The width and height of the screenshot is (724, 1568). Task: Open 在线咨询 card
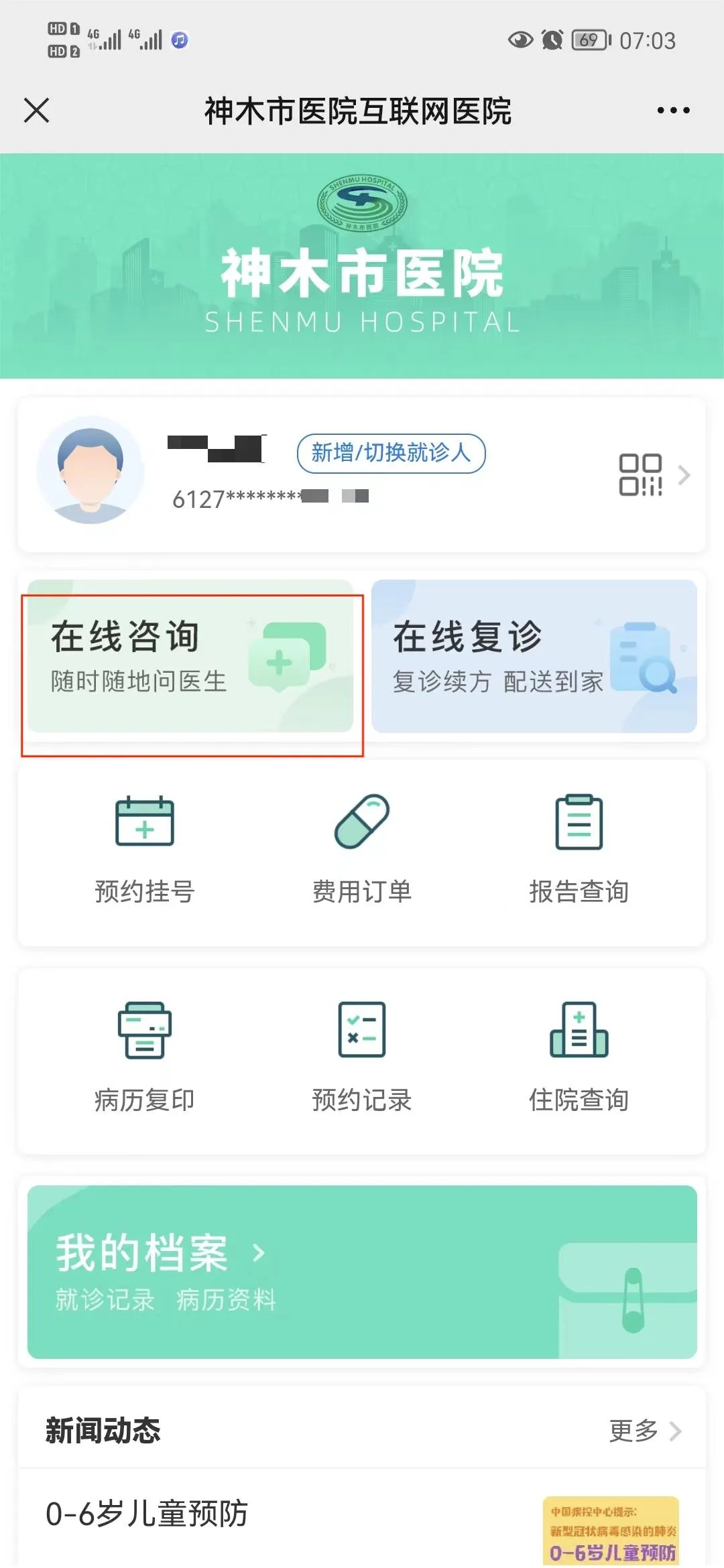tap(190, 657)
